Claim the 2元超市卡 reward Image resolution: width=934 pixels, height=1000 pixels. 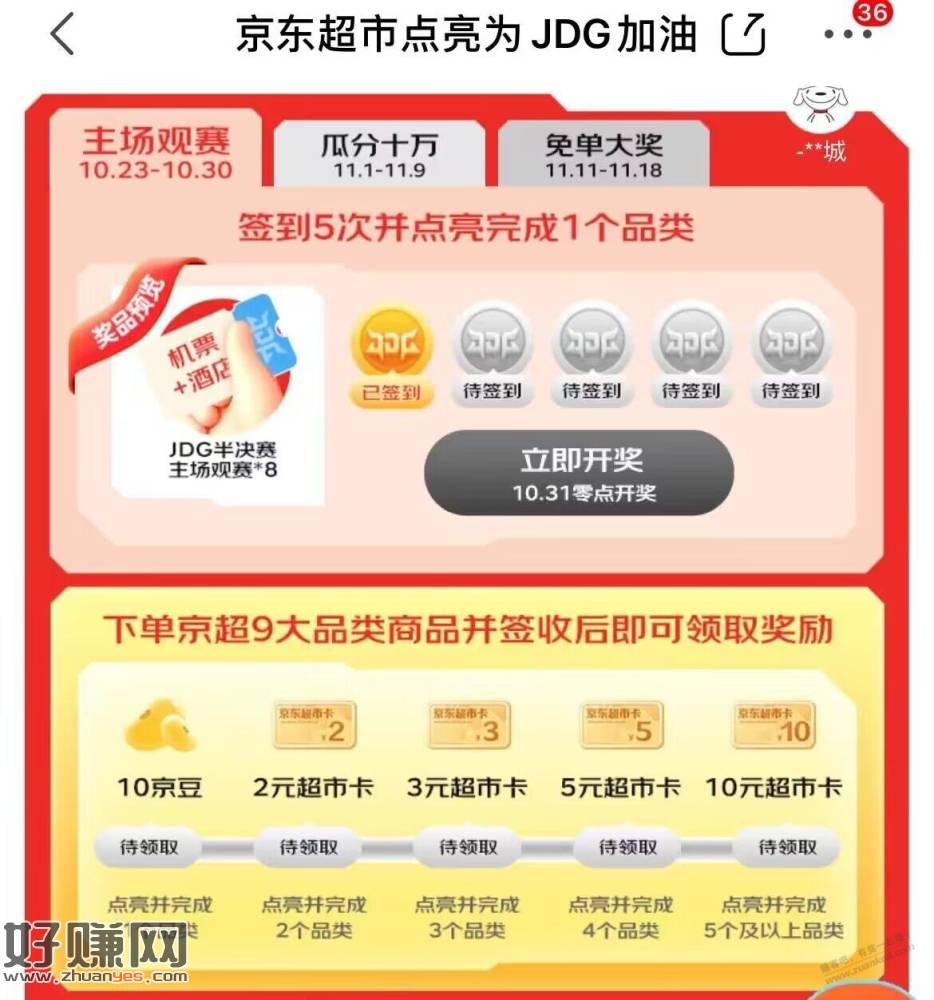point(309,847)
